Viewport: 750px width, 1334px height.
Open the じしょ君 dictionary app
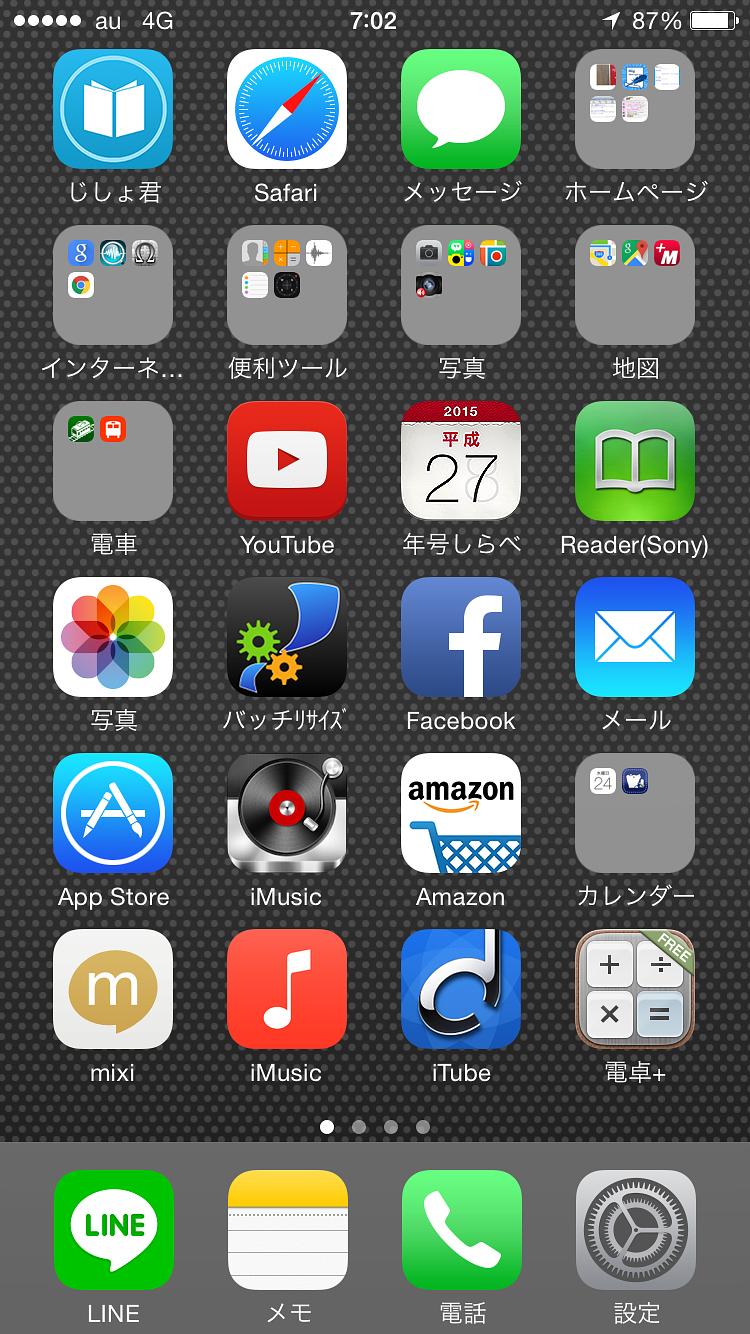pyautogui.click(x=113, y=109)
